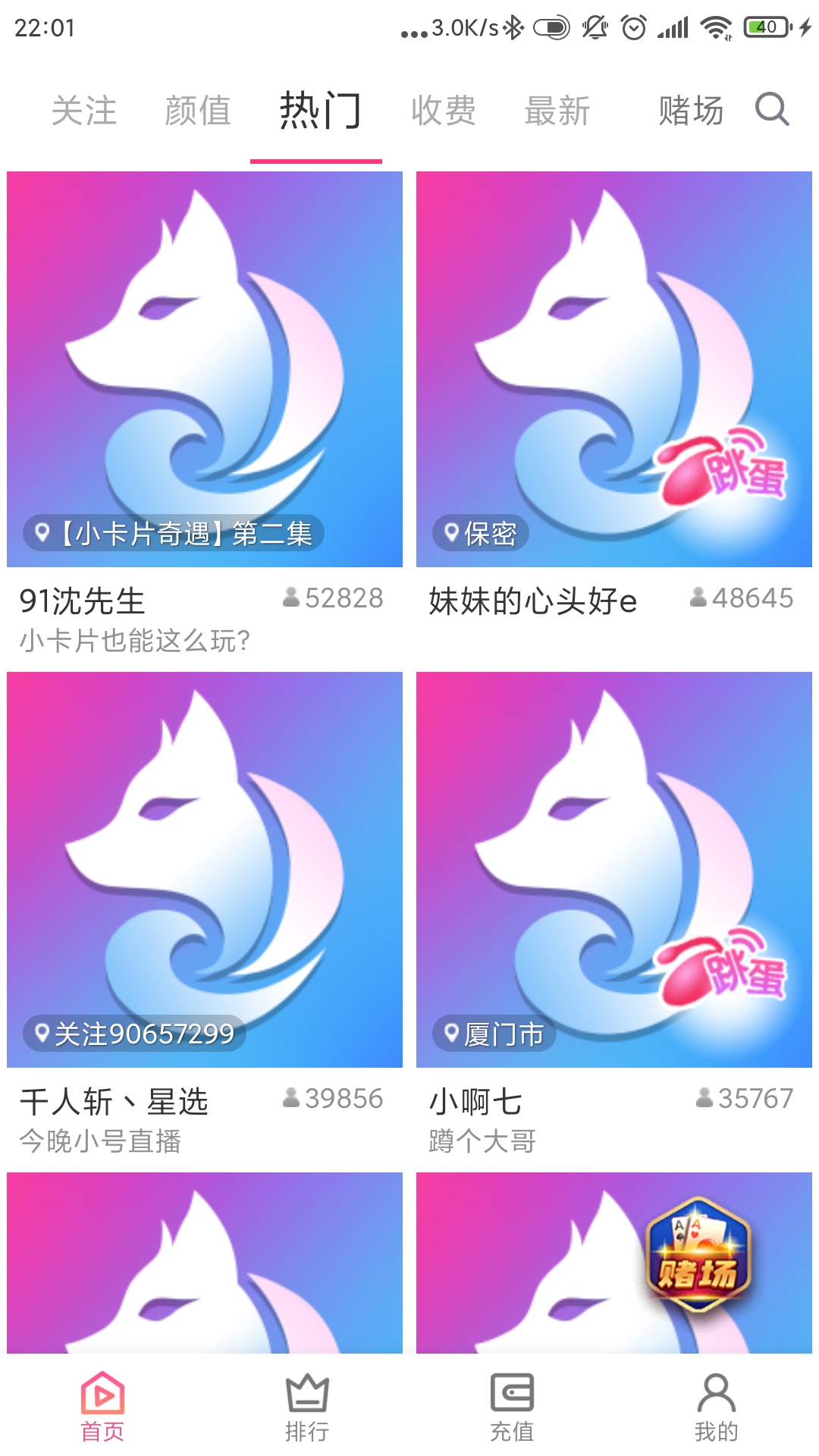Select the 颜值 tab
Screen dimensions: 819x1456
[x=197, y=111]
